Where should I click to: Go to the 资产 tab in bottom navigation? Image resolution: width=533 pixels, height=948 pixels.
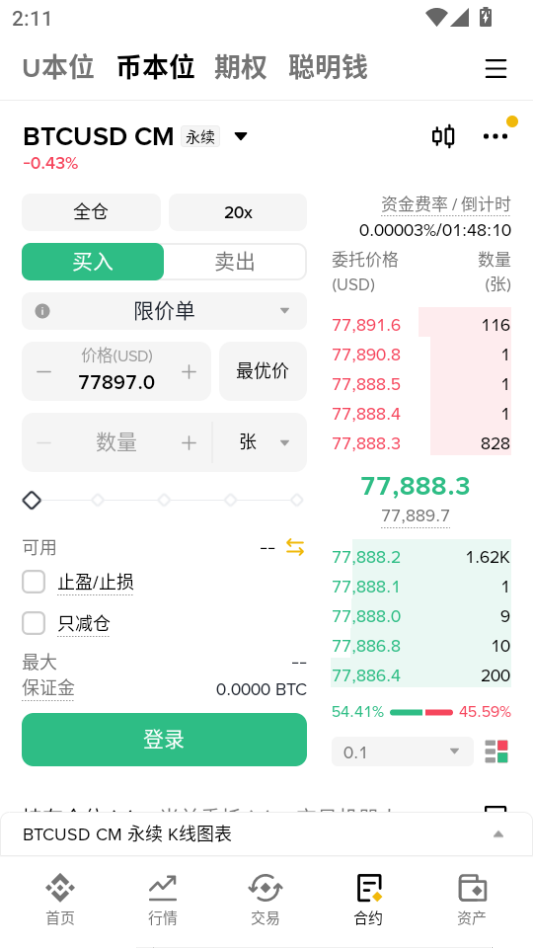[471, 900]
